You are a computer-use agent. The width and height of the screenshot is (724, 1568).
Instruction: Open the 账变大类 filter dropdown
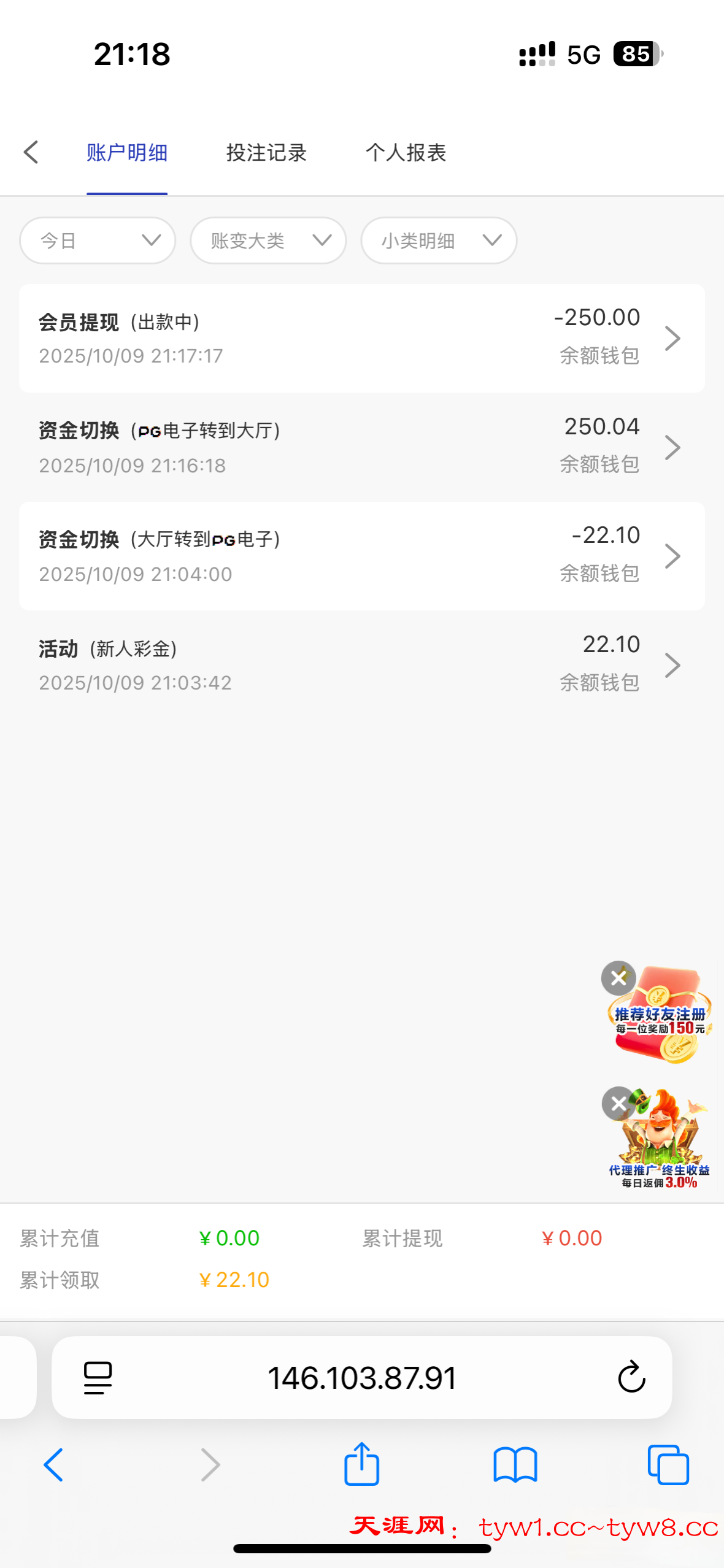coord(268,240)
